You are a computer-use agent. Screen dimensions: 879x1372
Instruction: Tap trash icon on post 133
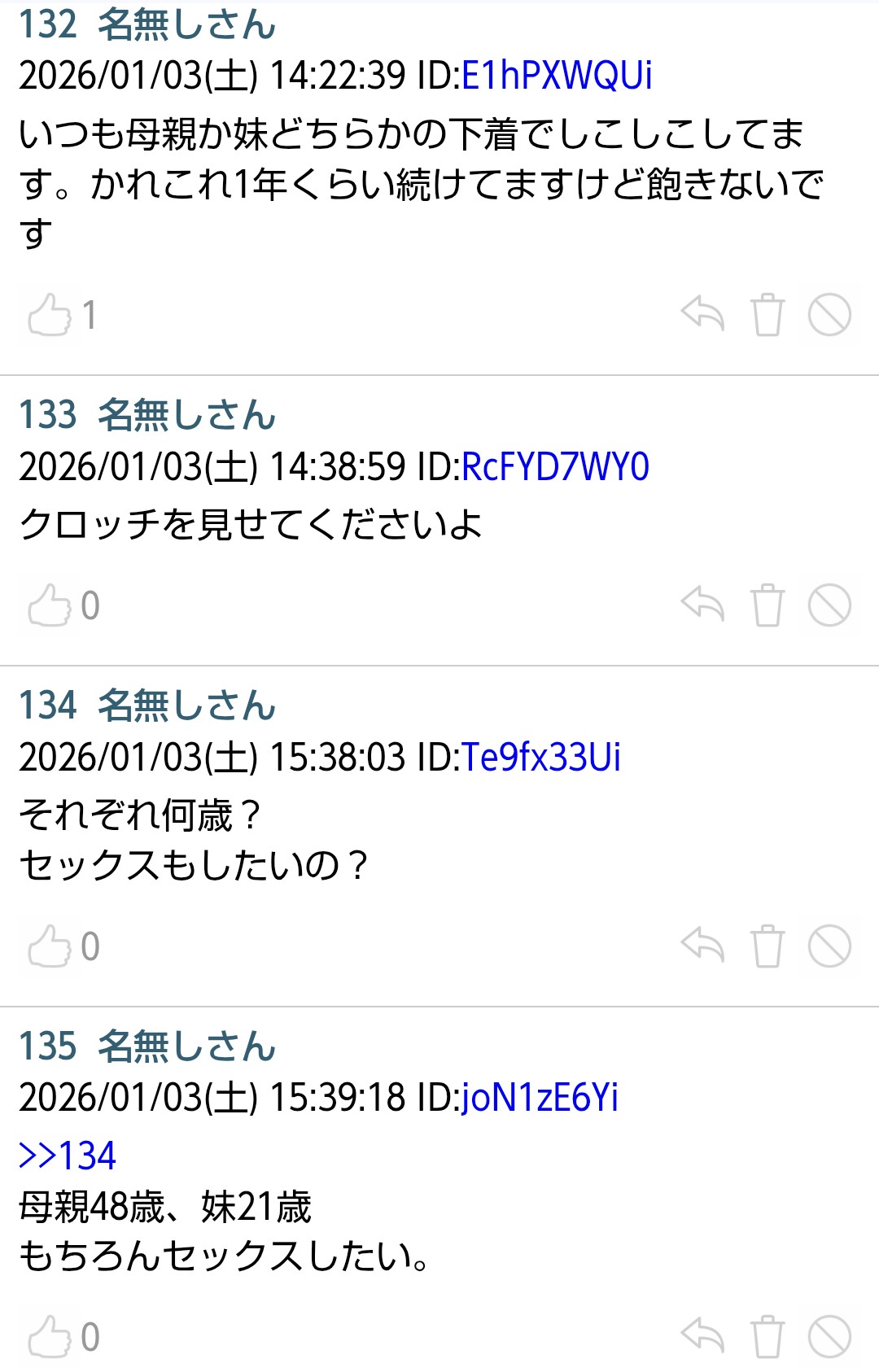click(767, 605)
